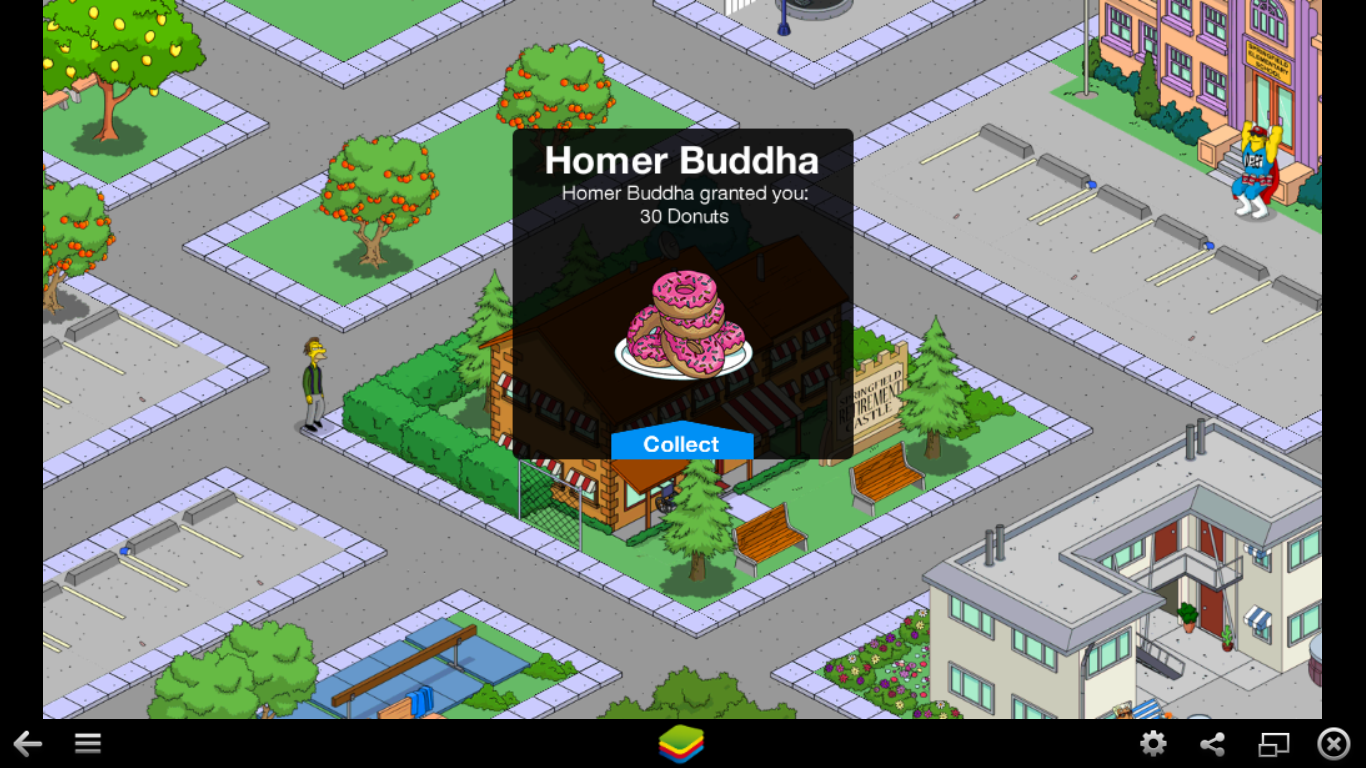Open the BlueStacks menu icon
The height and width of the screenshot is (768, 1366).
coord(88,743)
